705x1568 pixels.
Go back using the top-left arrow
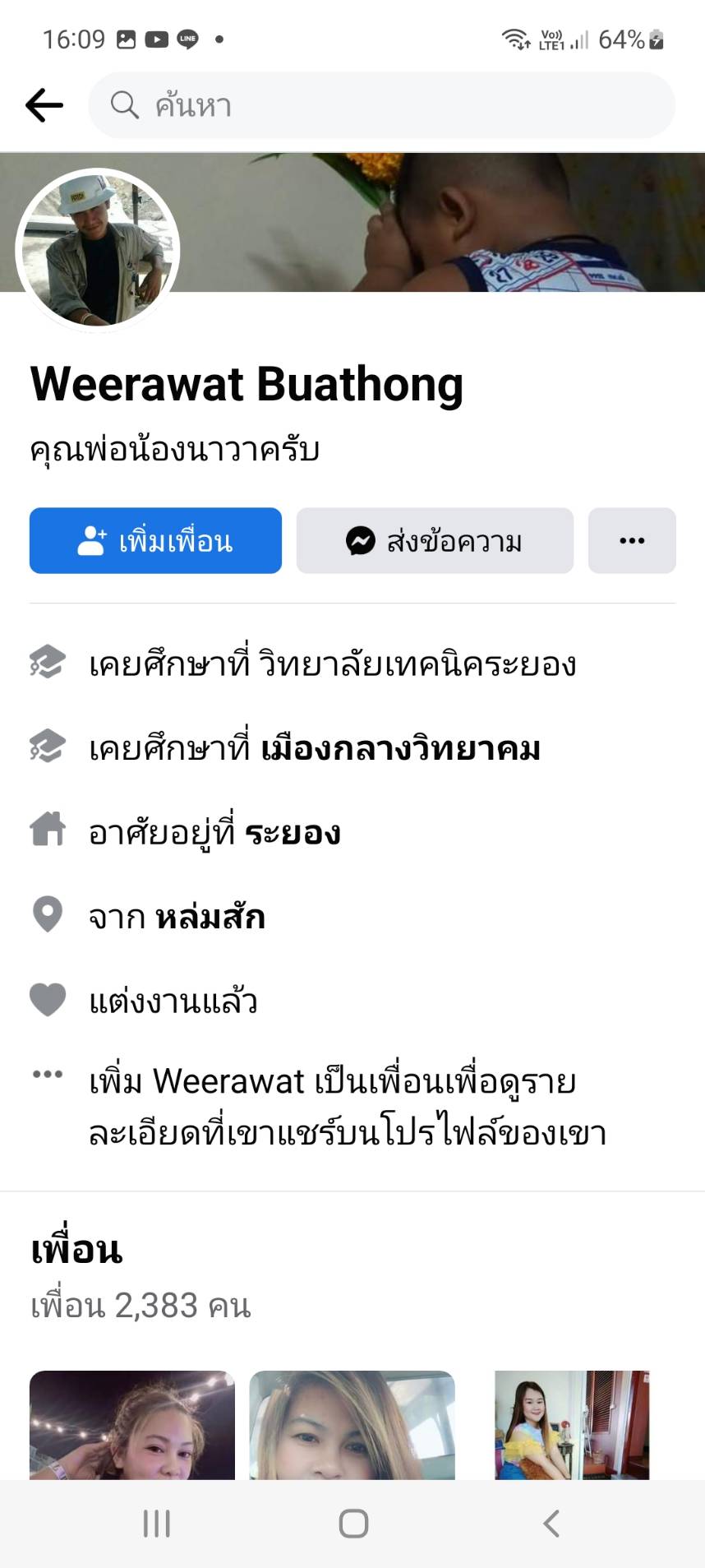tap(44, 105)
